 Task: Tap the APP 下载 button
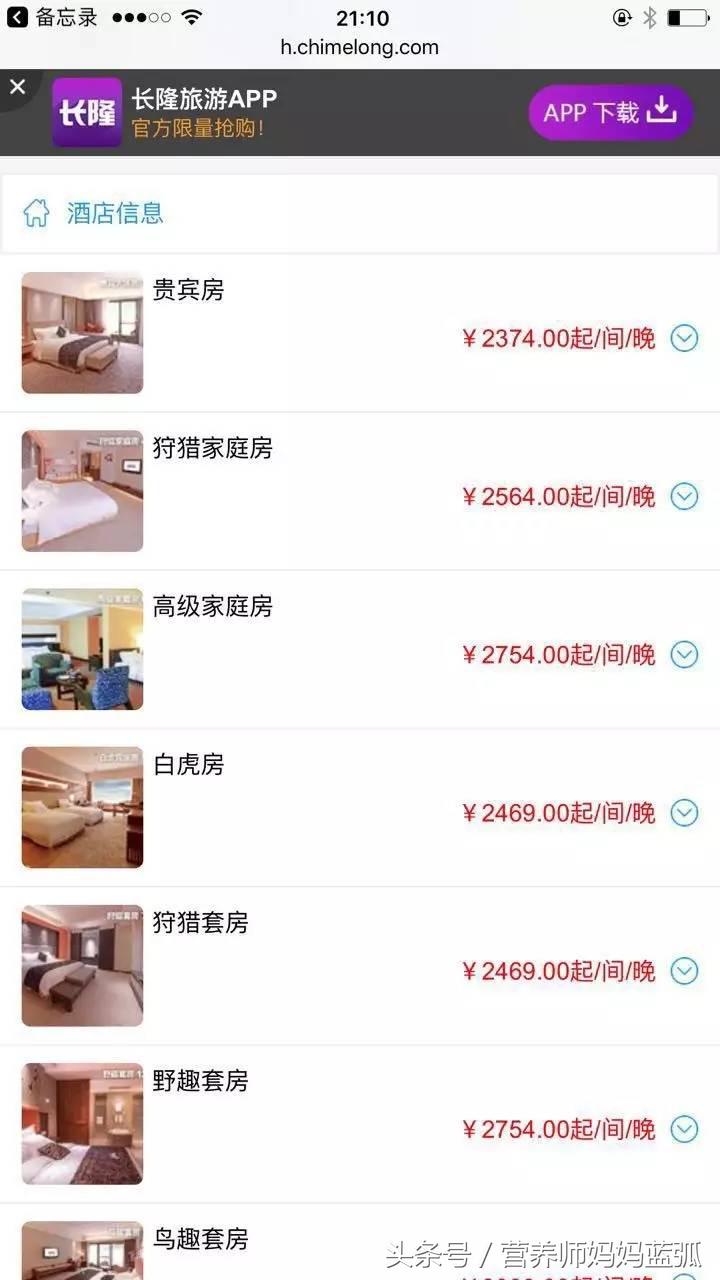(610, 112)
